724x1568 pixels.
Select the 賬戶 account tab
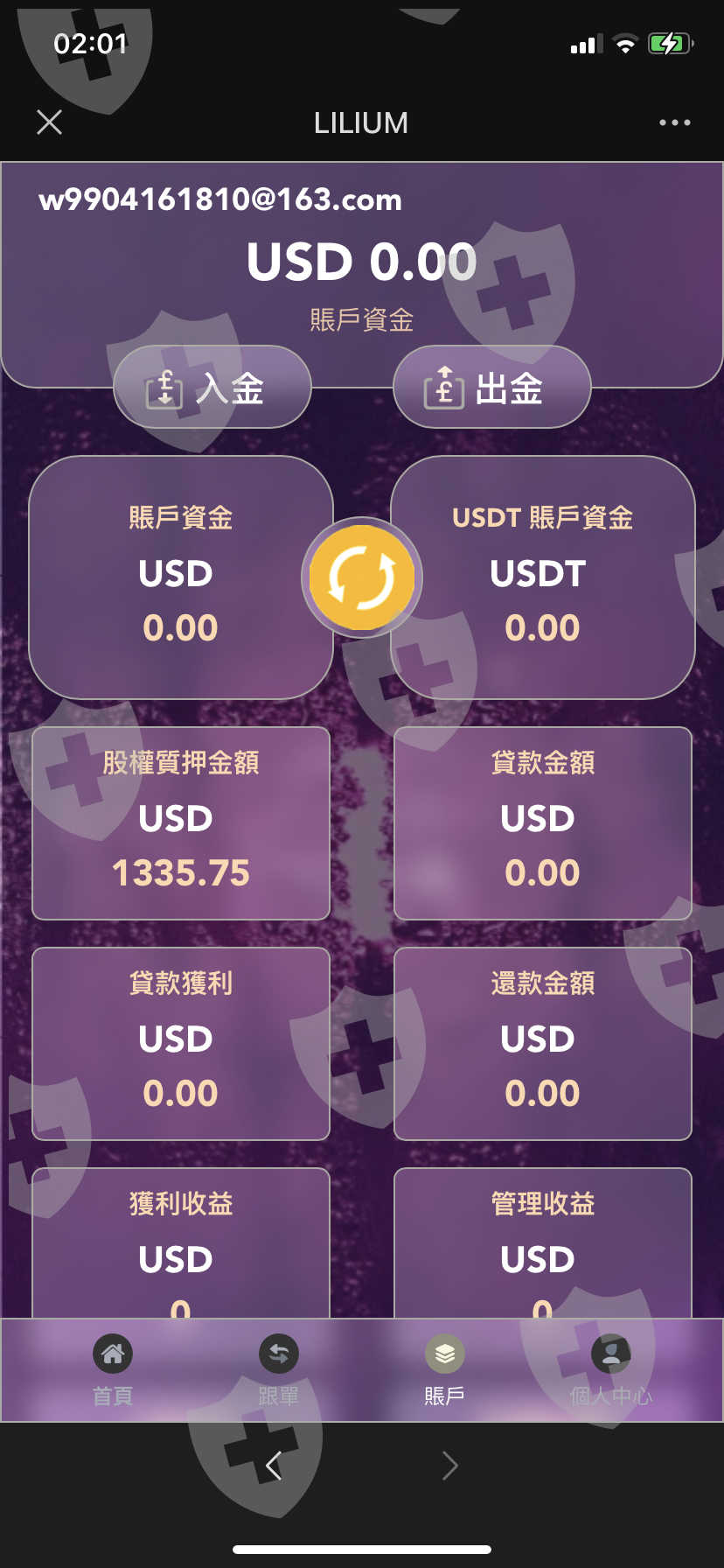445,1370
